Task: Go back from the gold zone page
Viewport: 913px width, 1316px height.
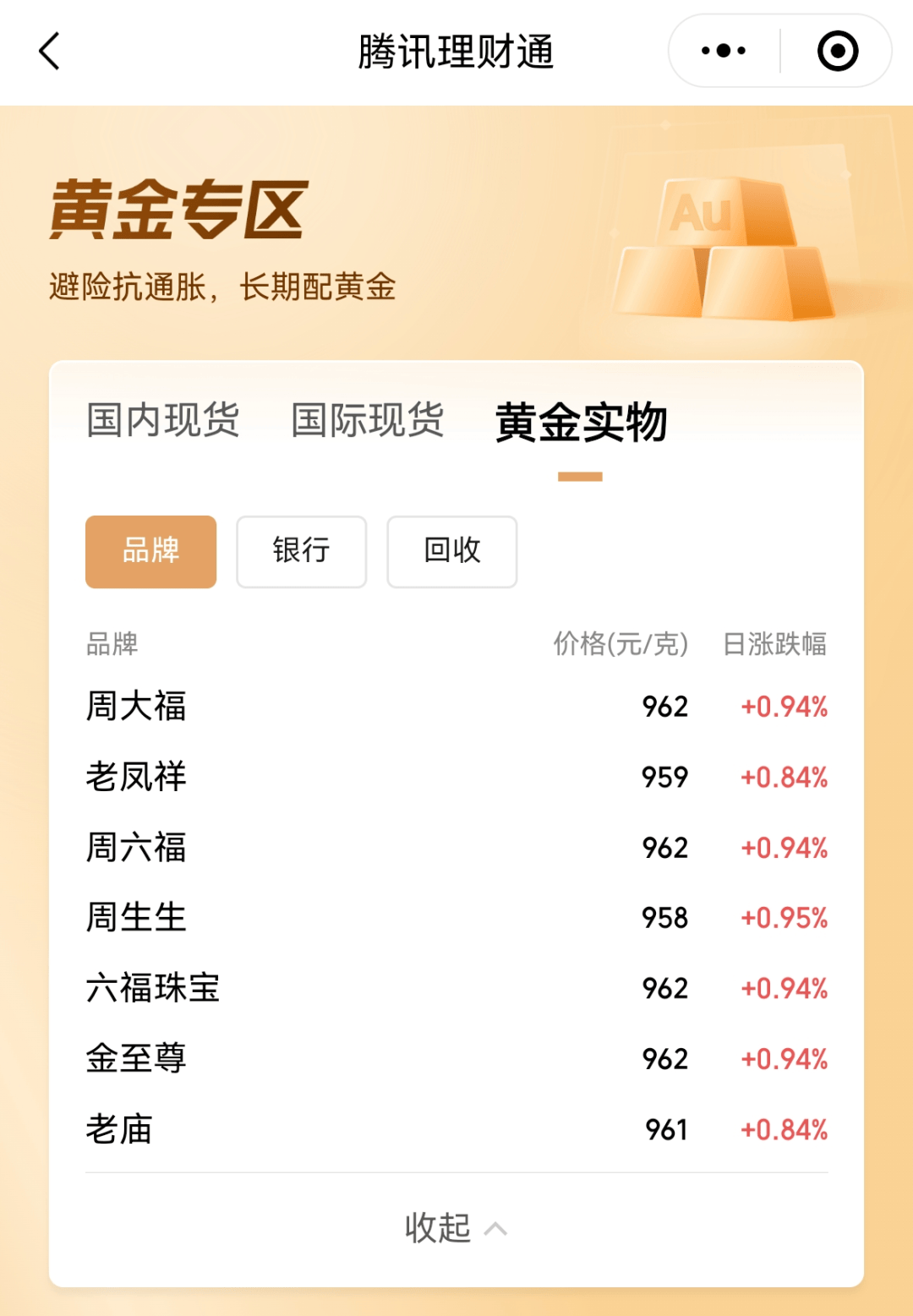Action: click(x=50, y=52)
